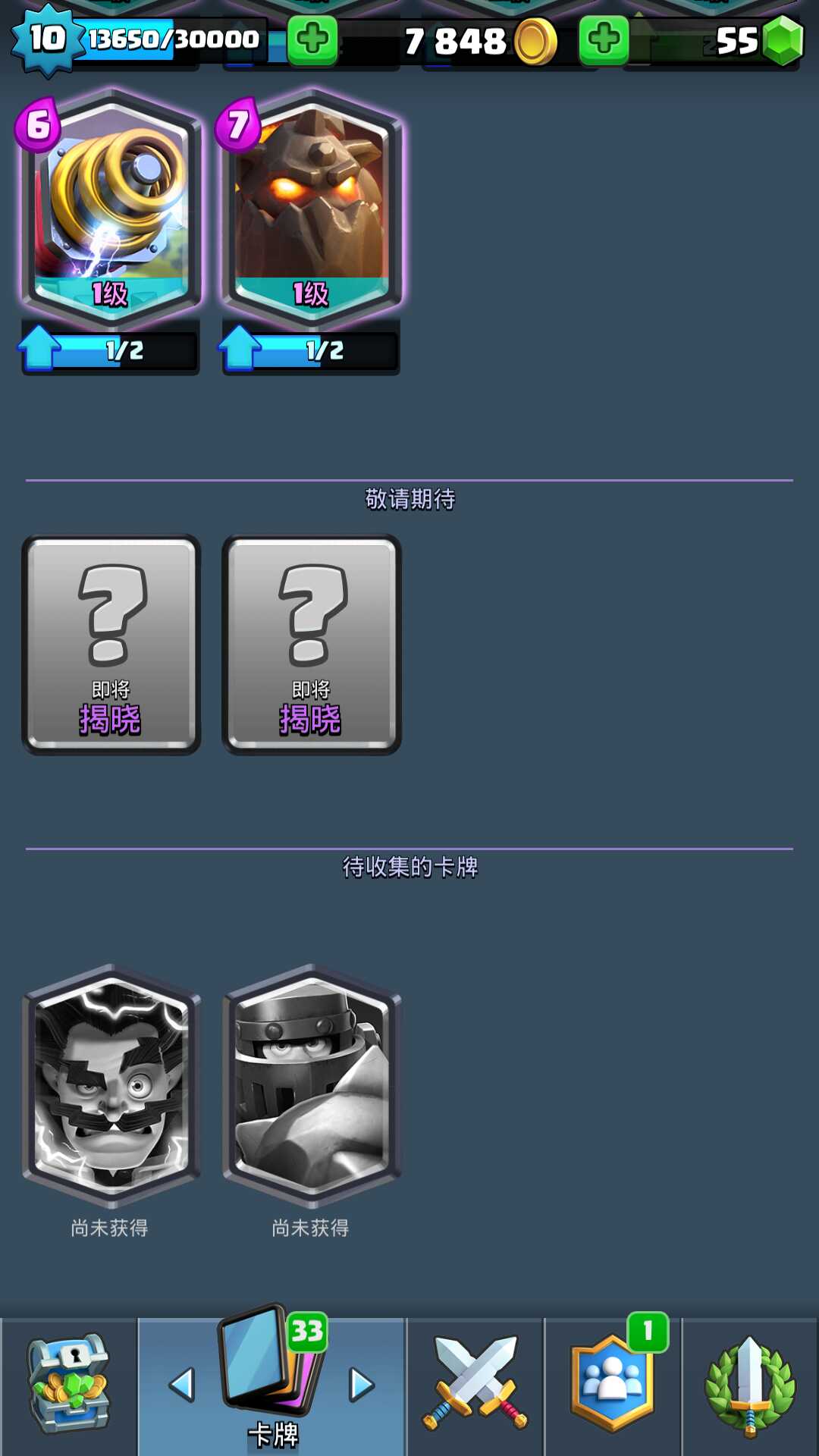Open the Lava Hound card costing 7 elixir
The height and width of the screenshot is (1456, 819).
pos(311,209)
